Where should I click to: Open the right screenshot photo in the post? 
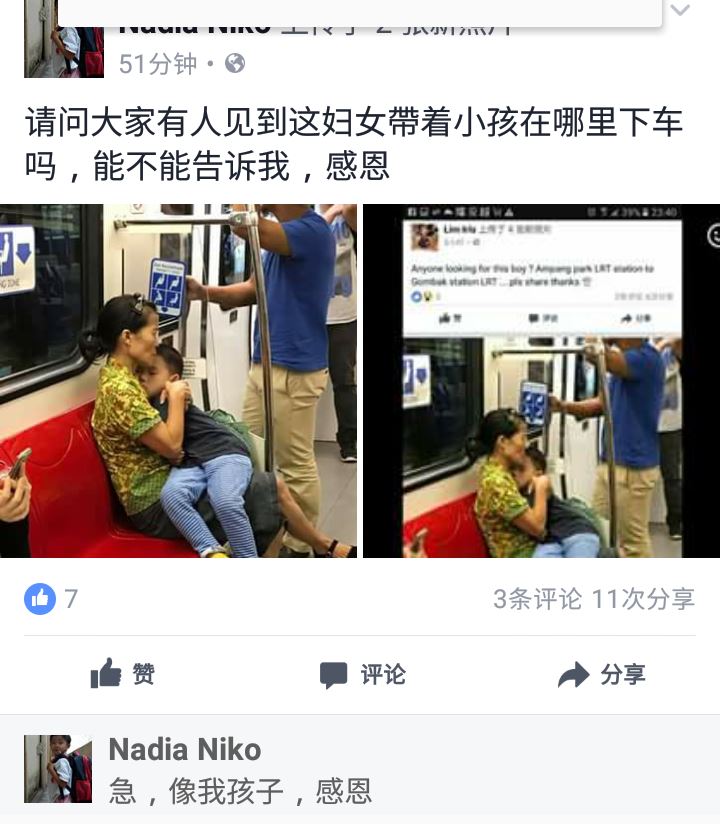coord(541,380)
